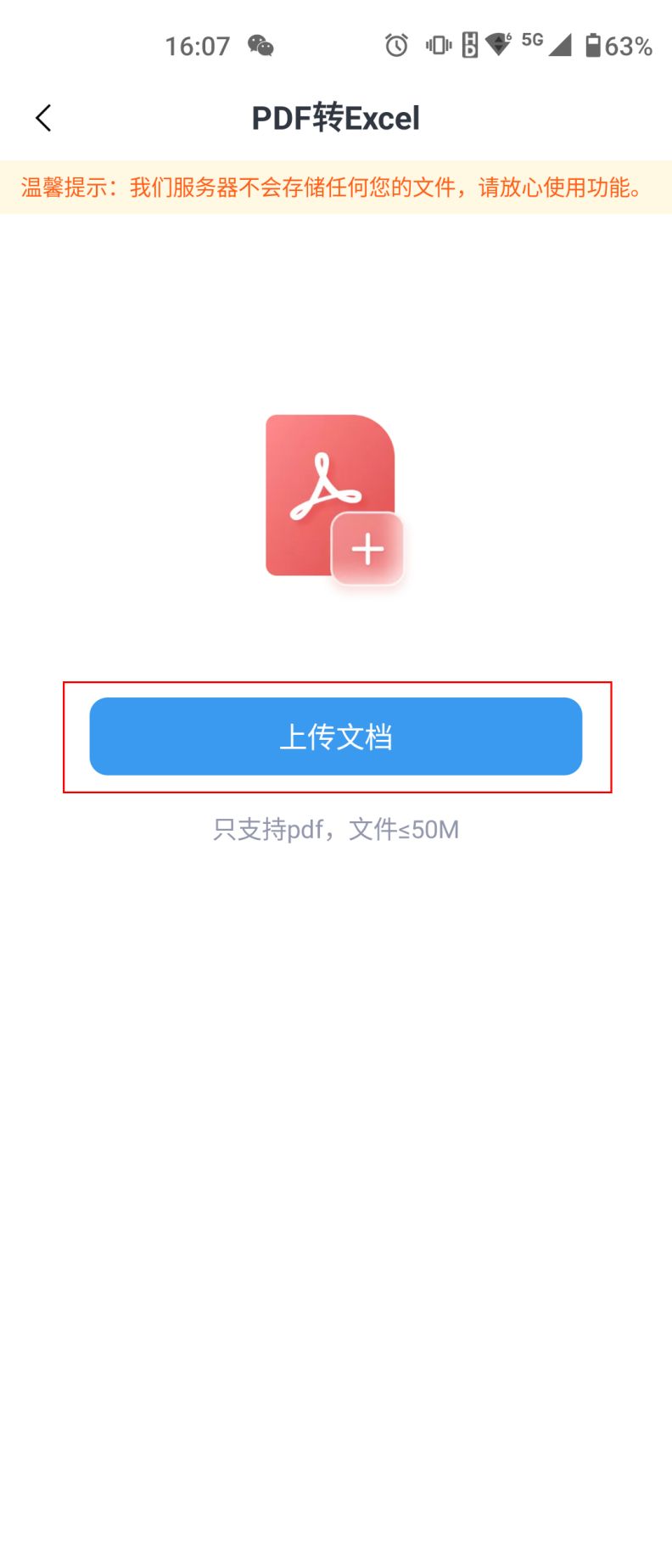Select the HD voice status icon
672x1568 pixels.
[x=470, y=45]
